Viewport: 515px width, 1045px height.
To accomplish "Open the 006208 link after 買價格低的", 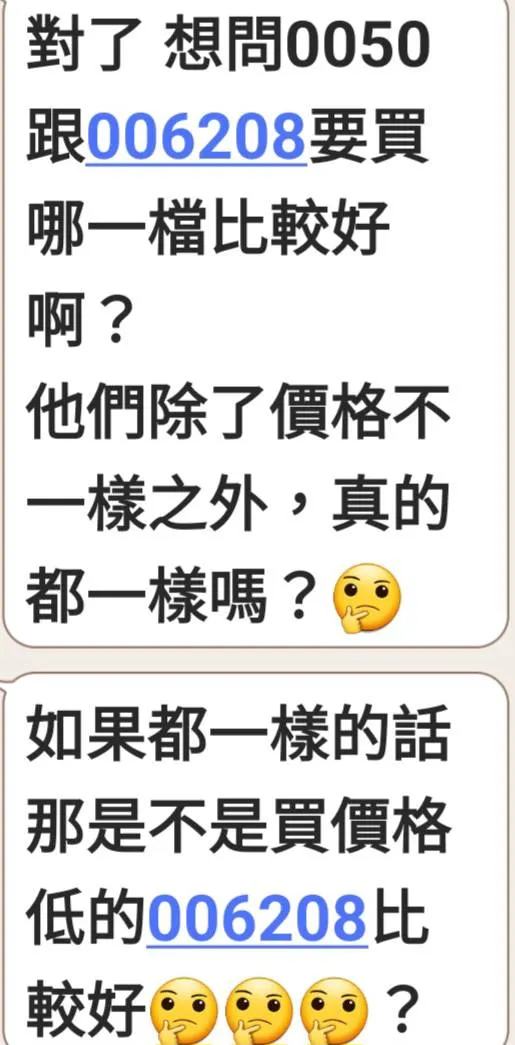I will [257, 920].
